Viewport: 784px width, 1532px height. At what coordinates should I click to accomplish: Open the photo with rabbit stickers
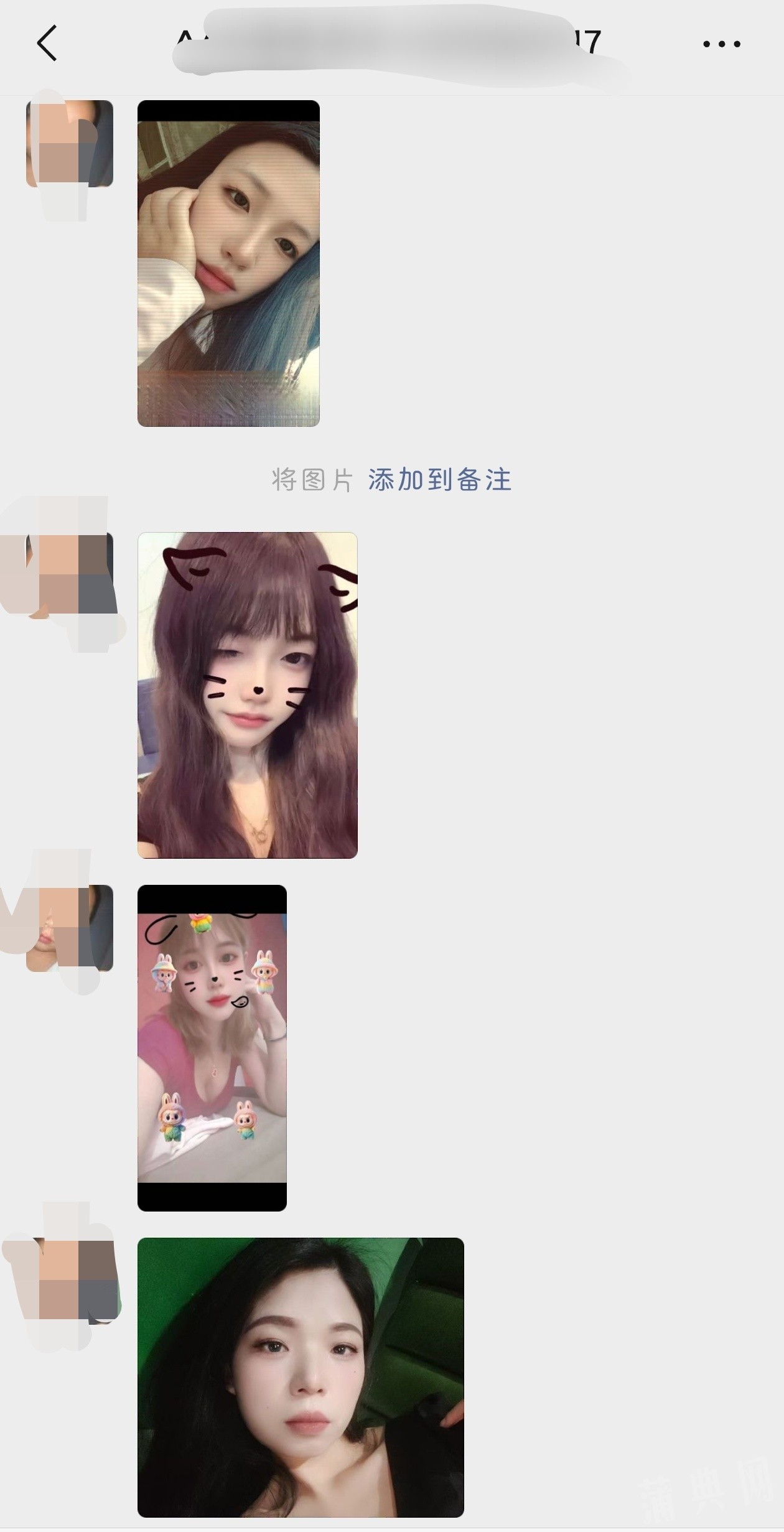tap(212, 1047)
